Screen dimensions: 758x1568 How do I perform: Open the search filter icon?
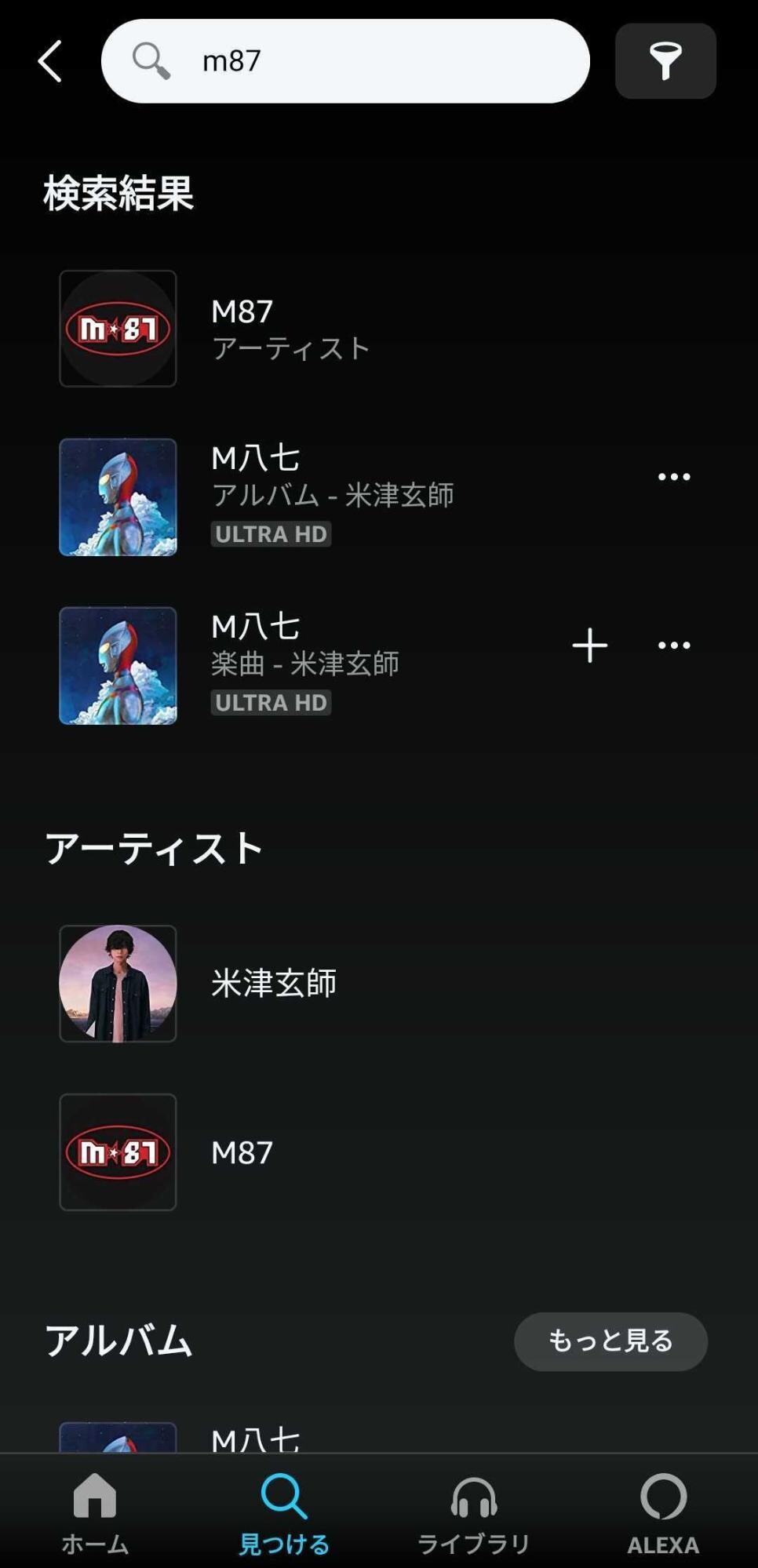pos(665,62)
